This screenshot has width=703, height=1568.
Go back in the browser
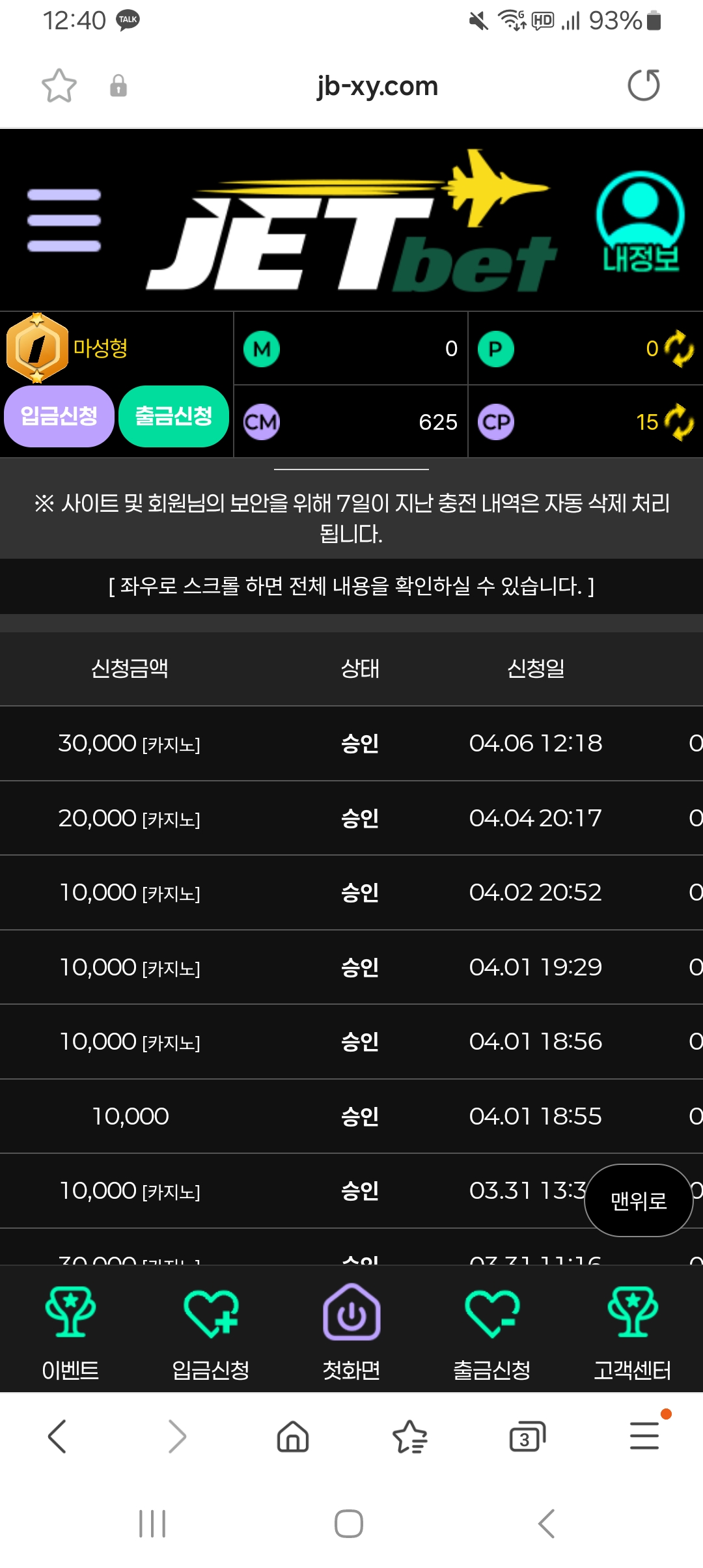[57, 1436]
